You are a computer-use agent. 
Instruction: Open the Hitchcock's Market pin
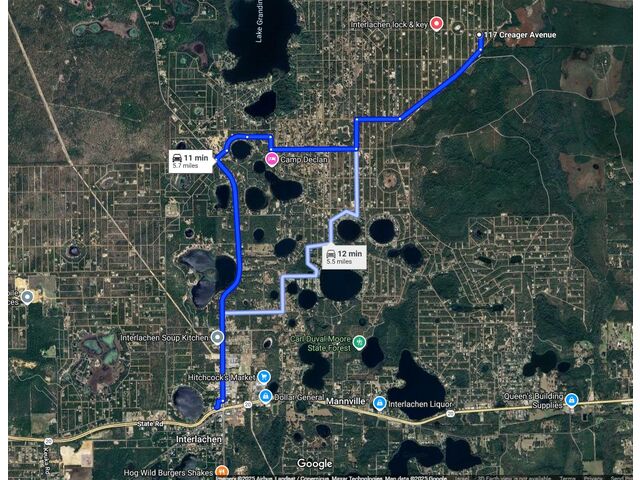point(264,377)
